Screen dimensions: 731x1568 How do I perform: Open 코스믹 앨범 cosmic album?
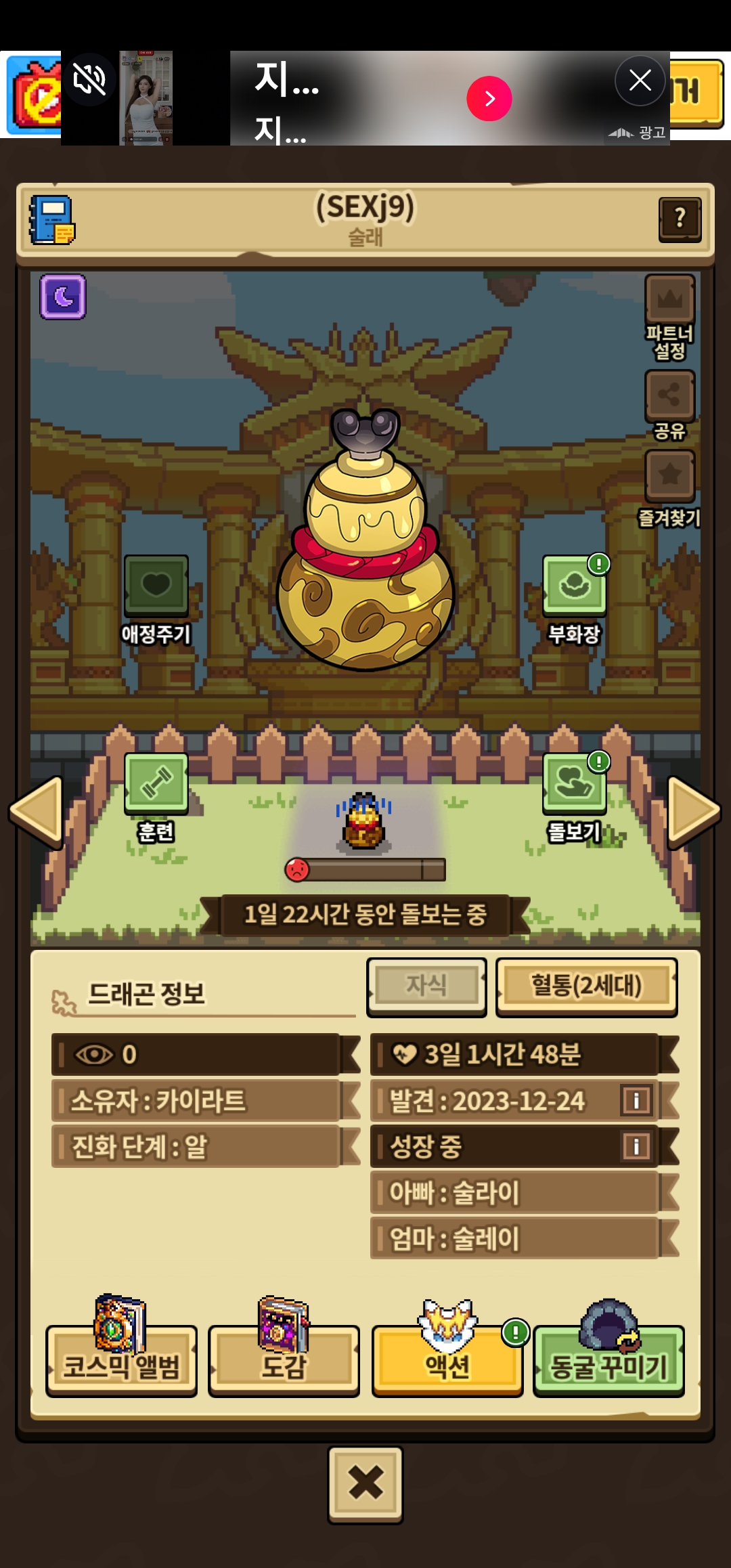tap(121, 1359)
